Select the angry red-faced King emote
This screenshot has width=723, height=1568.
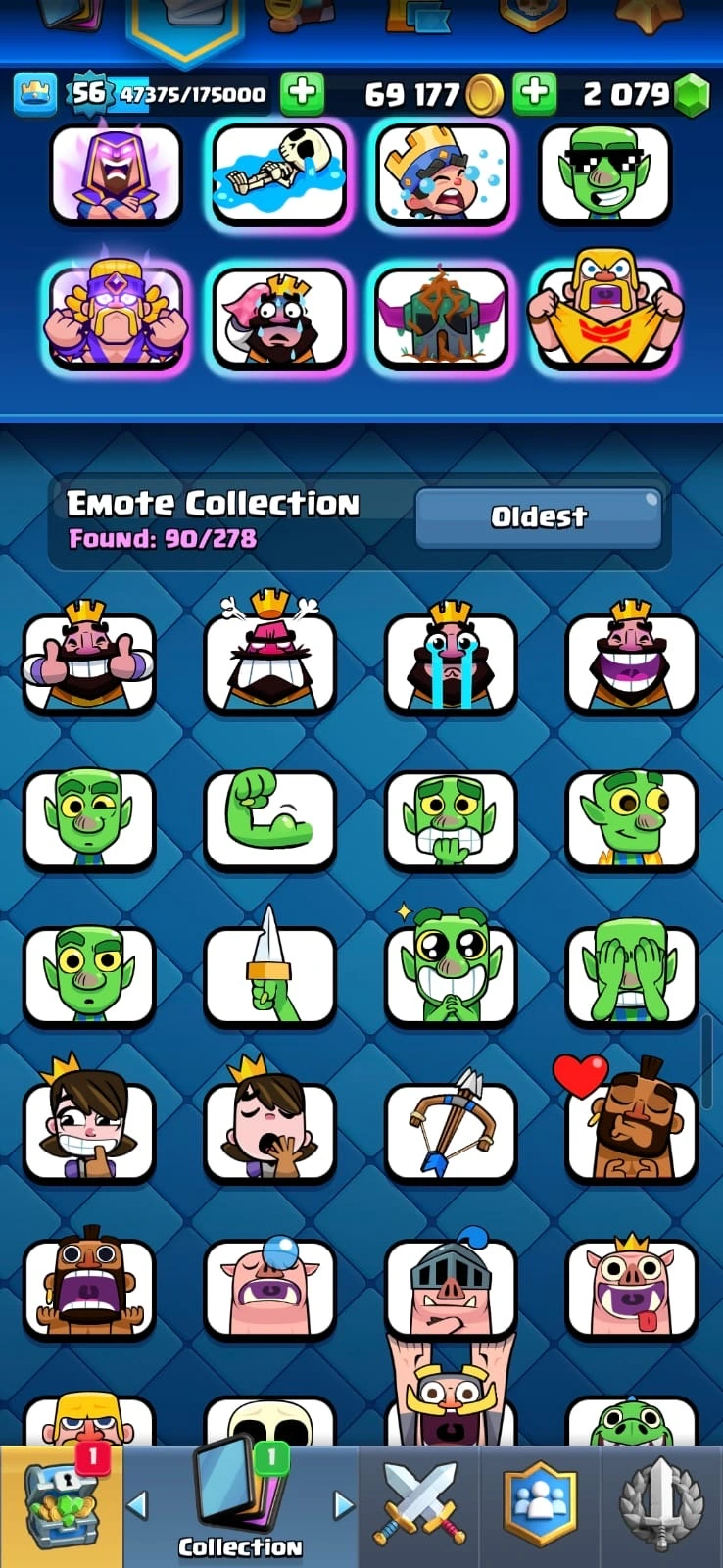(x=269, y=660)
